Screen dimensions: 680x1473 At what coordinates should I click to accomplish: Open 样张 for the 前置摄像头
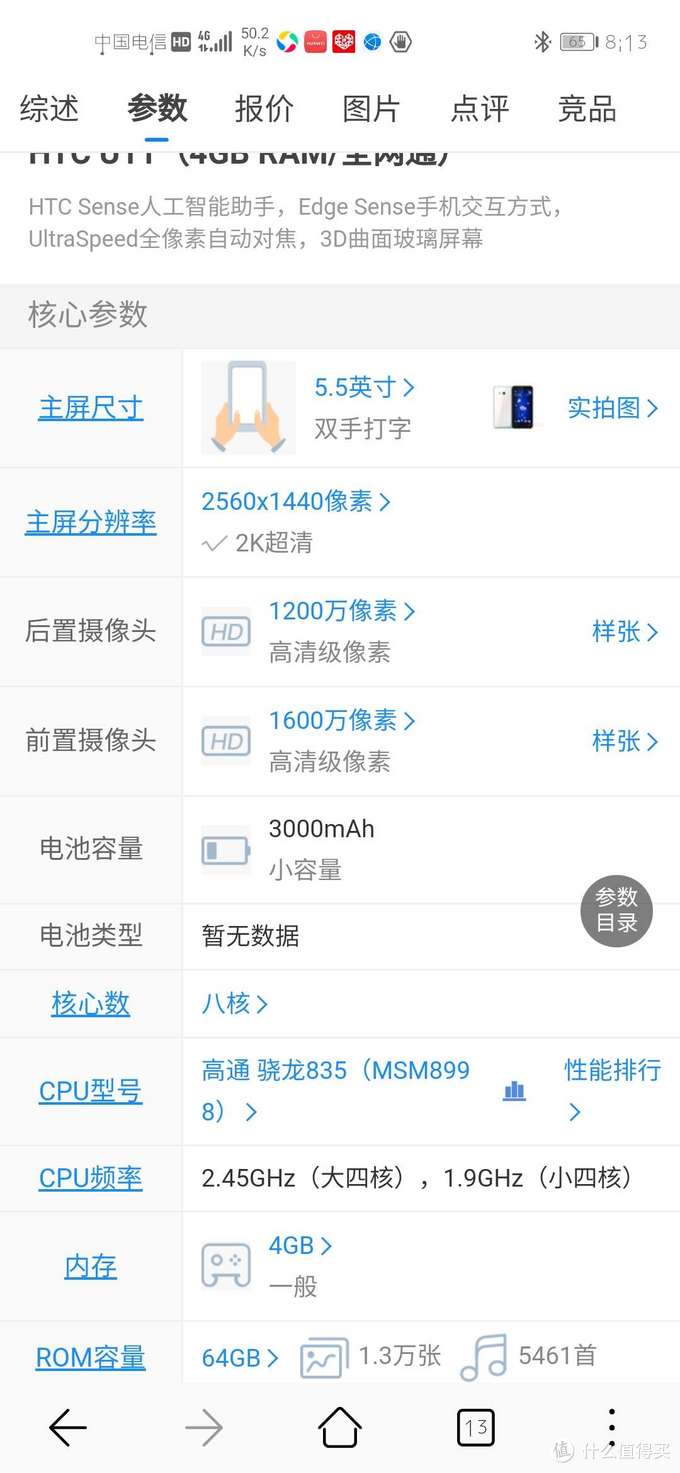[x=625, y=741]
